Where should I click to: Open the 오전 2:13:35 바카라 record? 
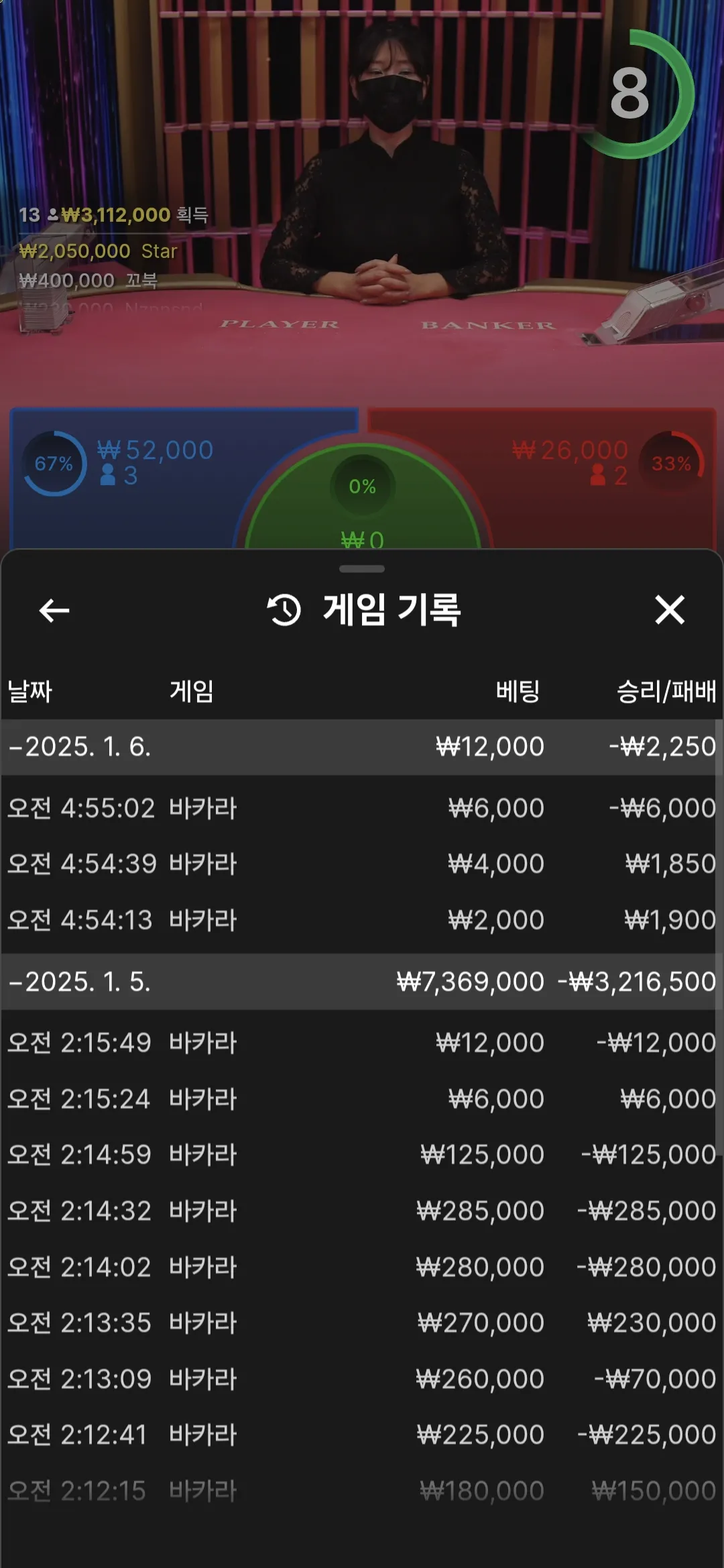[x=361, y=1323]
